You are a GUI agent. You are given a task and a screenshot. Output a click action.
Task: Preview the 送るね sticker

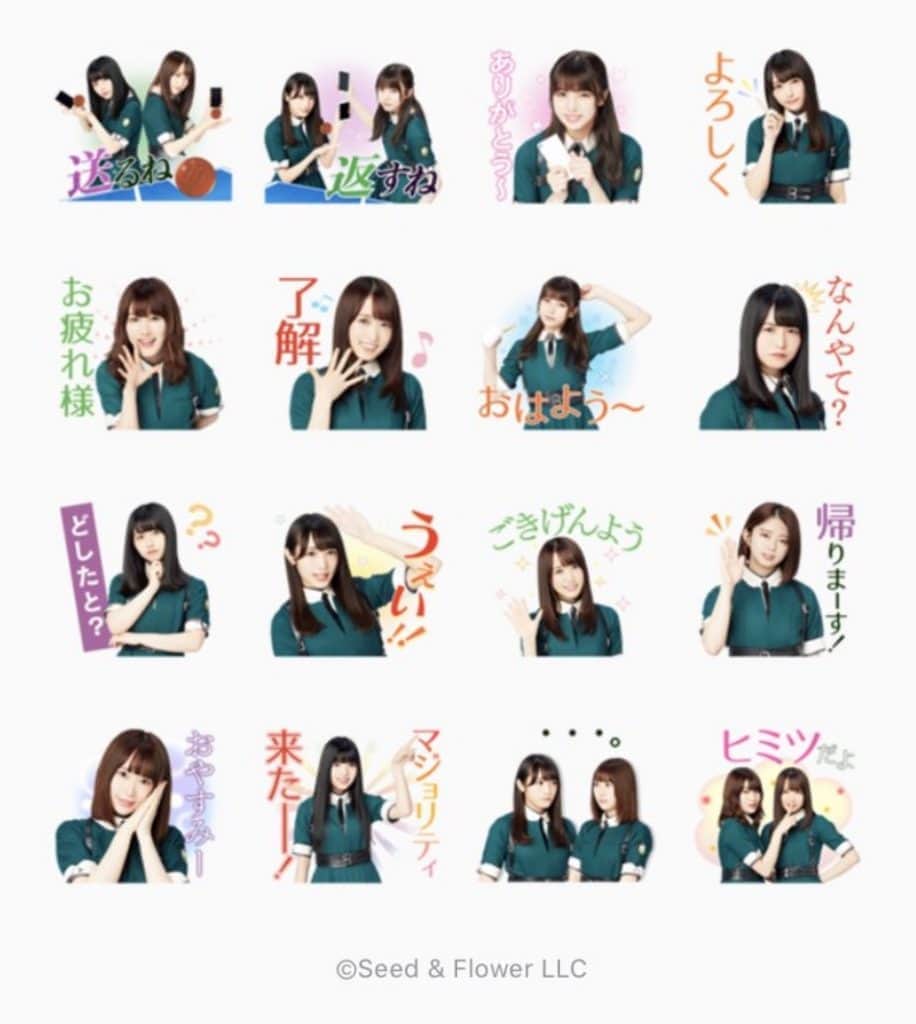(x=144, y=127)
